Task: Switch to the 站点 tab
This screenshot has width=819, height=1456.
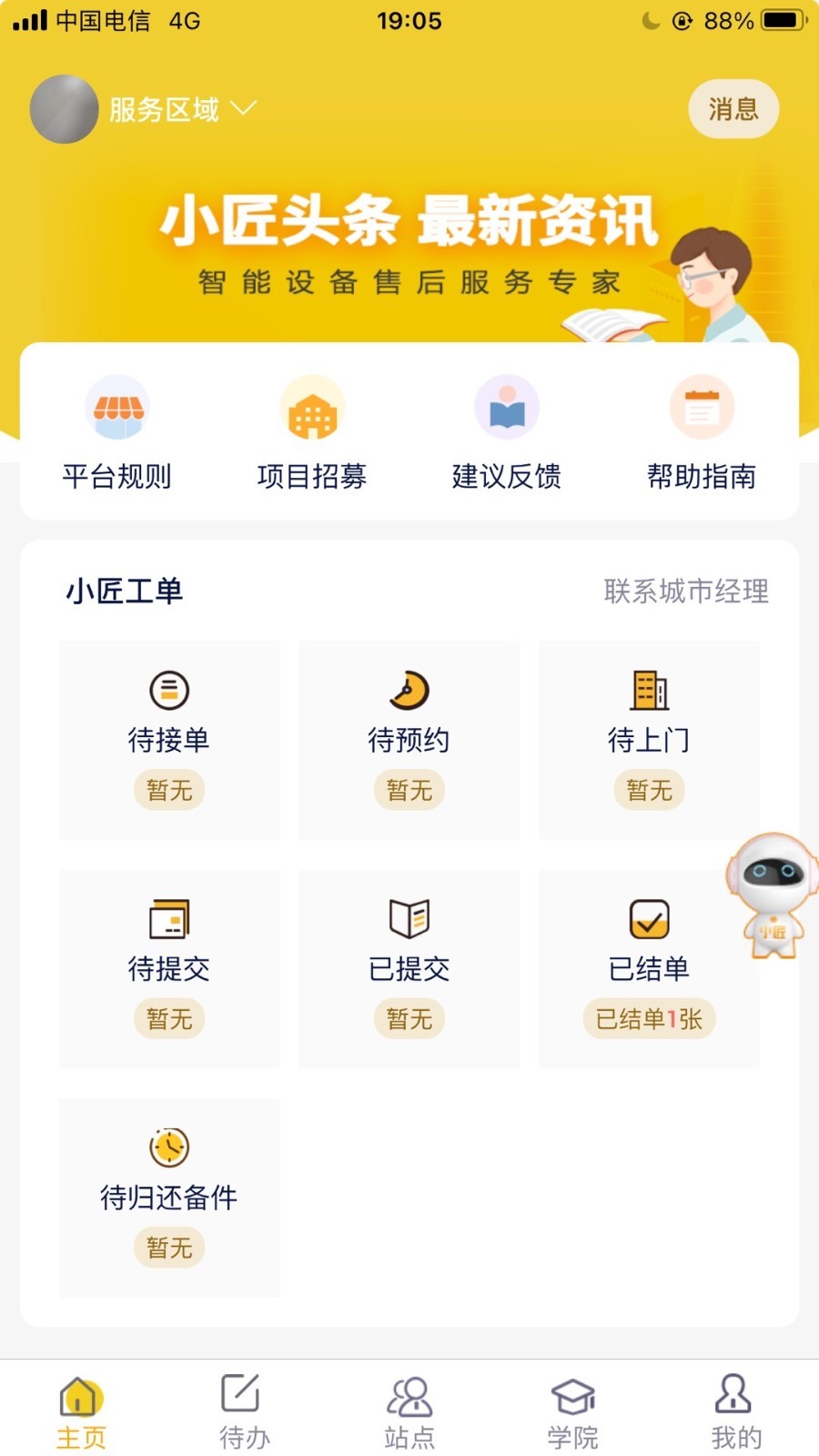Action: tap(409, 1410)
